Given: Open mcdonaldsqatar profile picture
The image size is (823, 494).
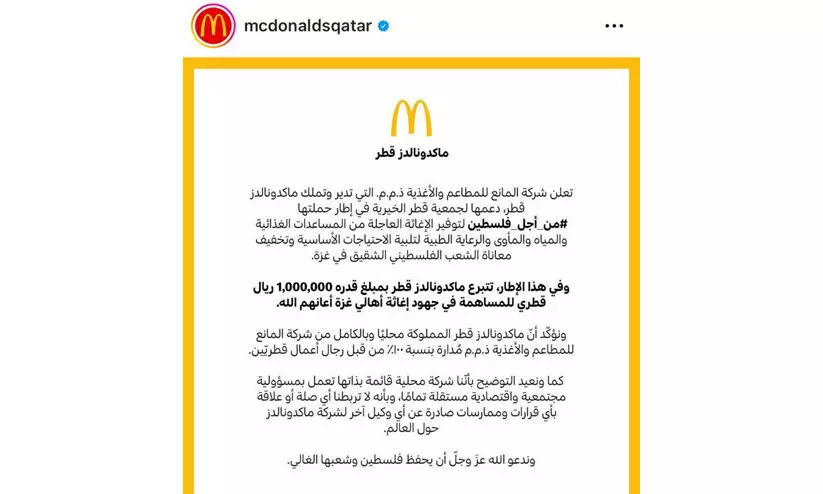Looking at the screenshot, I should [210, 27].
